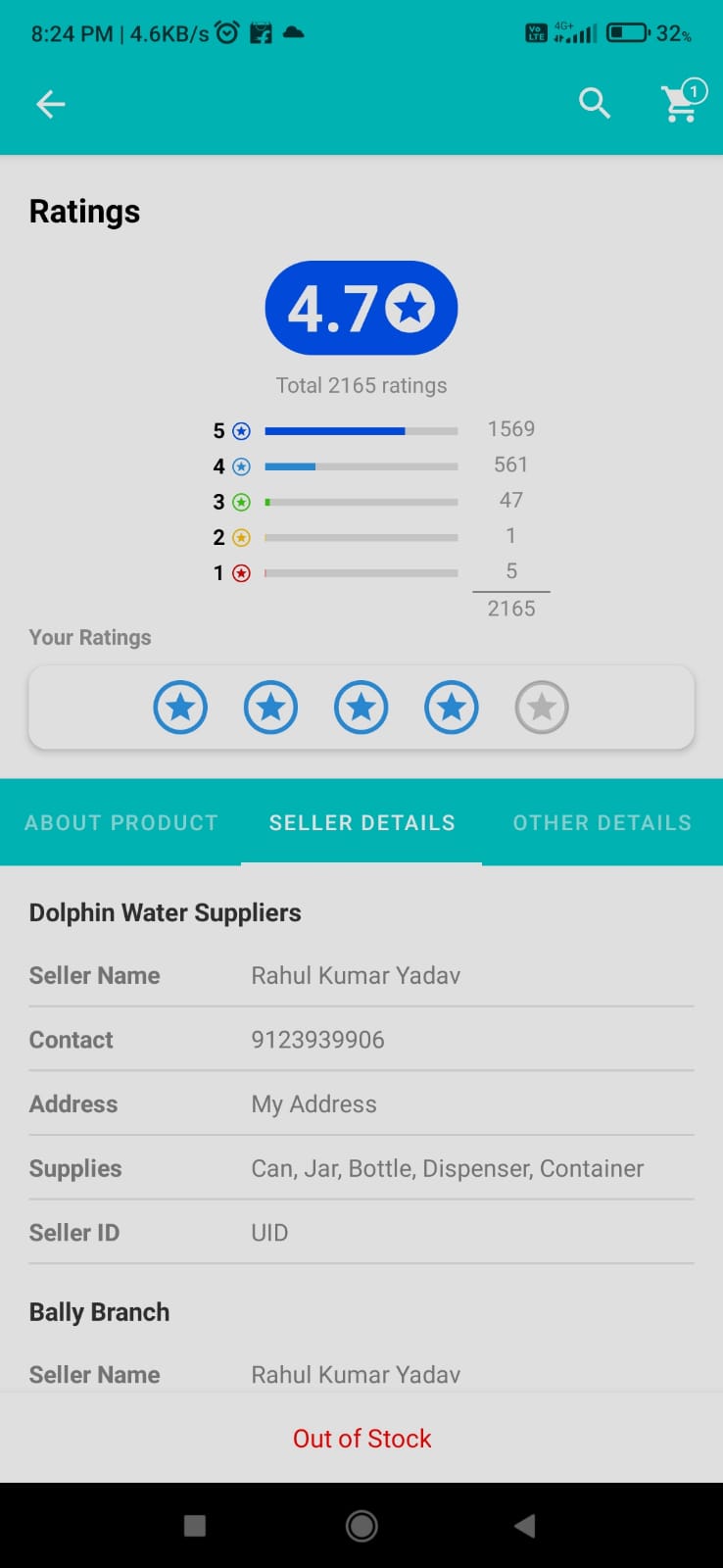Click the 5-star rating progress bar

click(x=361, y=430)
